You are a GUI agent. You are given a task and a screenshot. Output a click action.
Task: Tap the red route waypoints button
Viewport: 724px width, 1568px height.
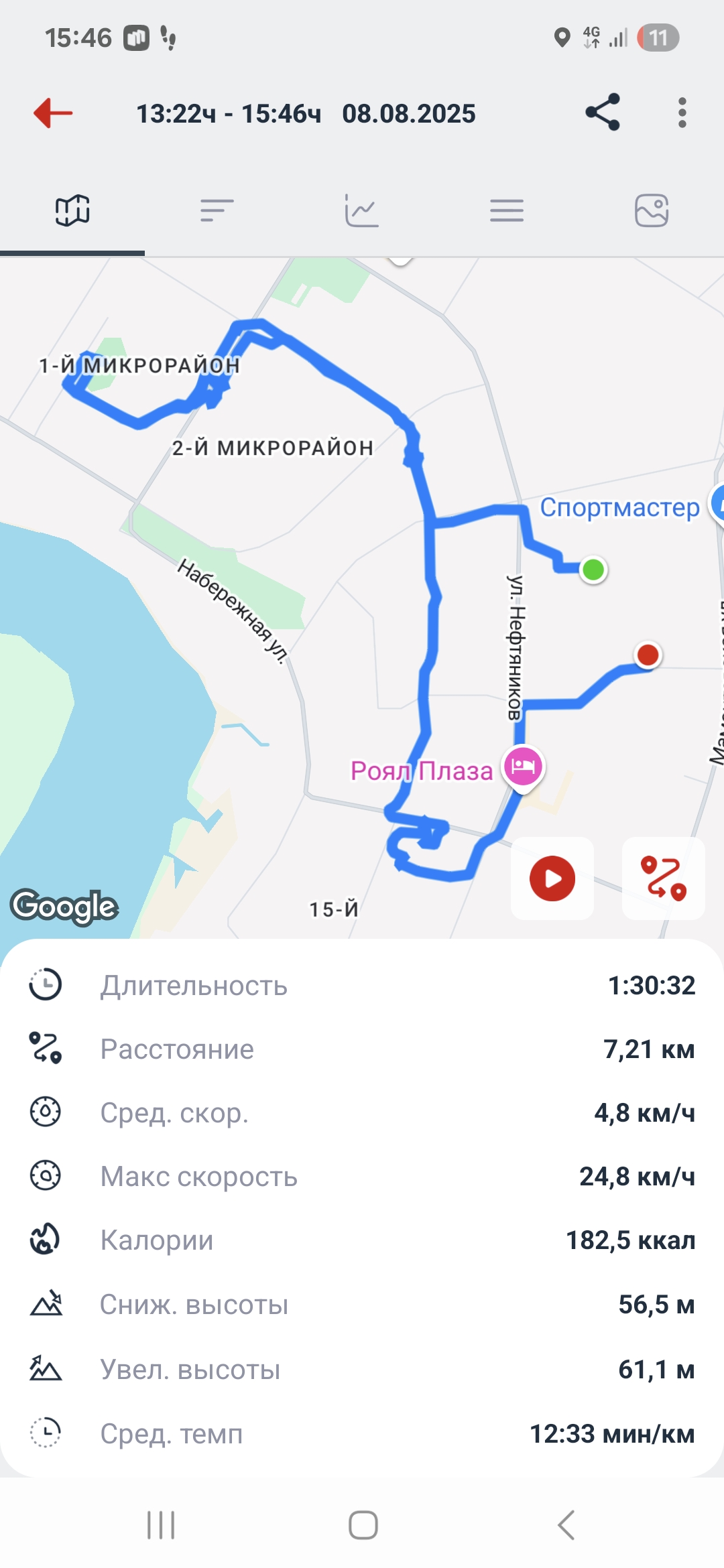[x=664, y=878]
